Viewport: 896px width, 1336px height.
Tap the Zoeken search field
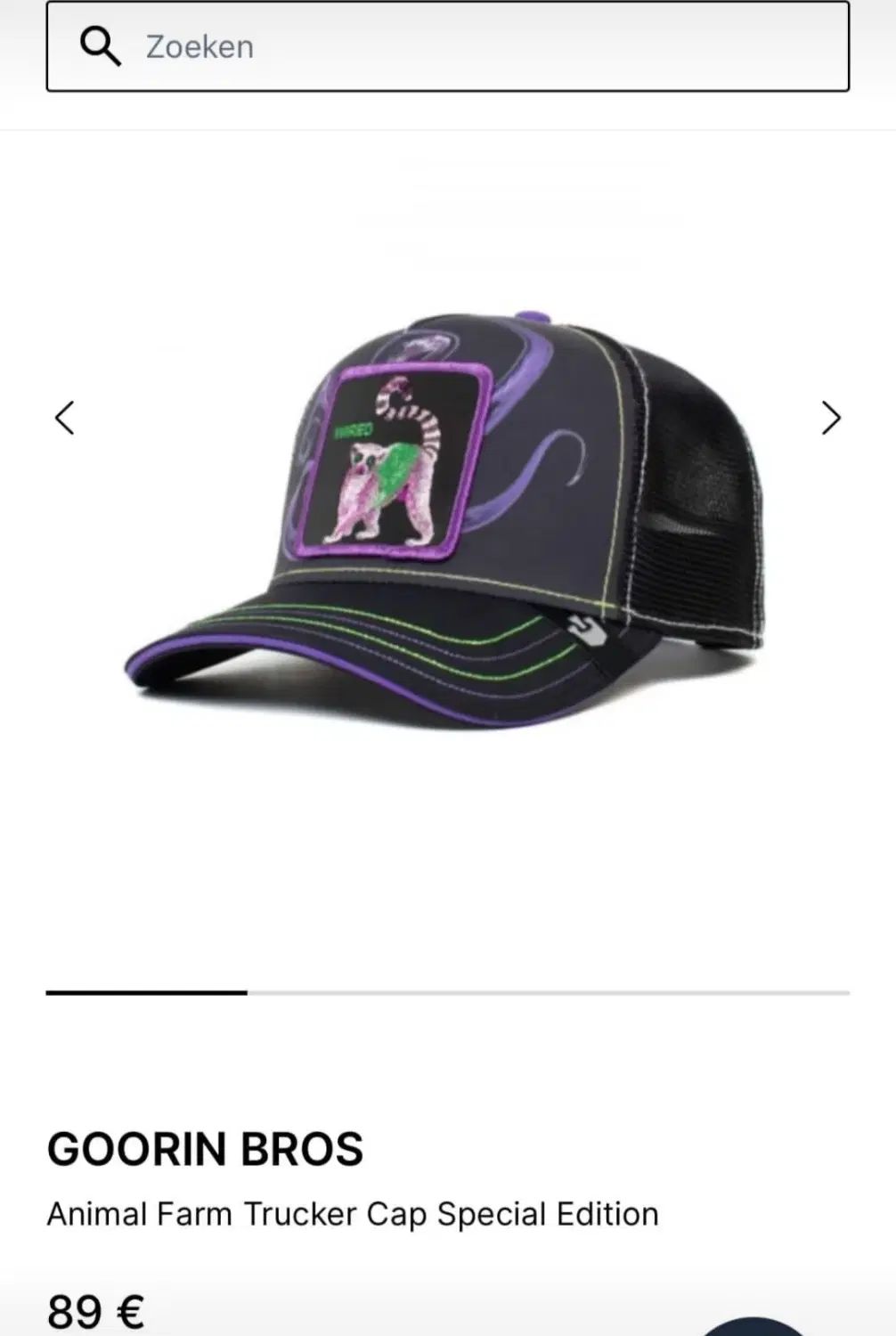tap(447, 46)
